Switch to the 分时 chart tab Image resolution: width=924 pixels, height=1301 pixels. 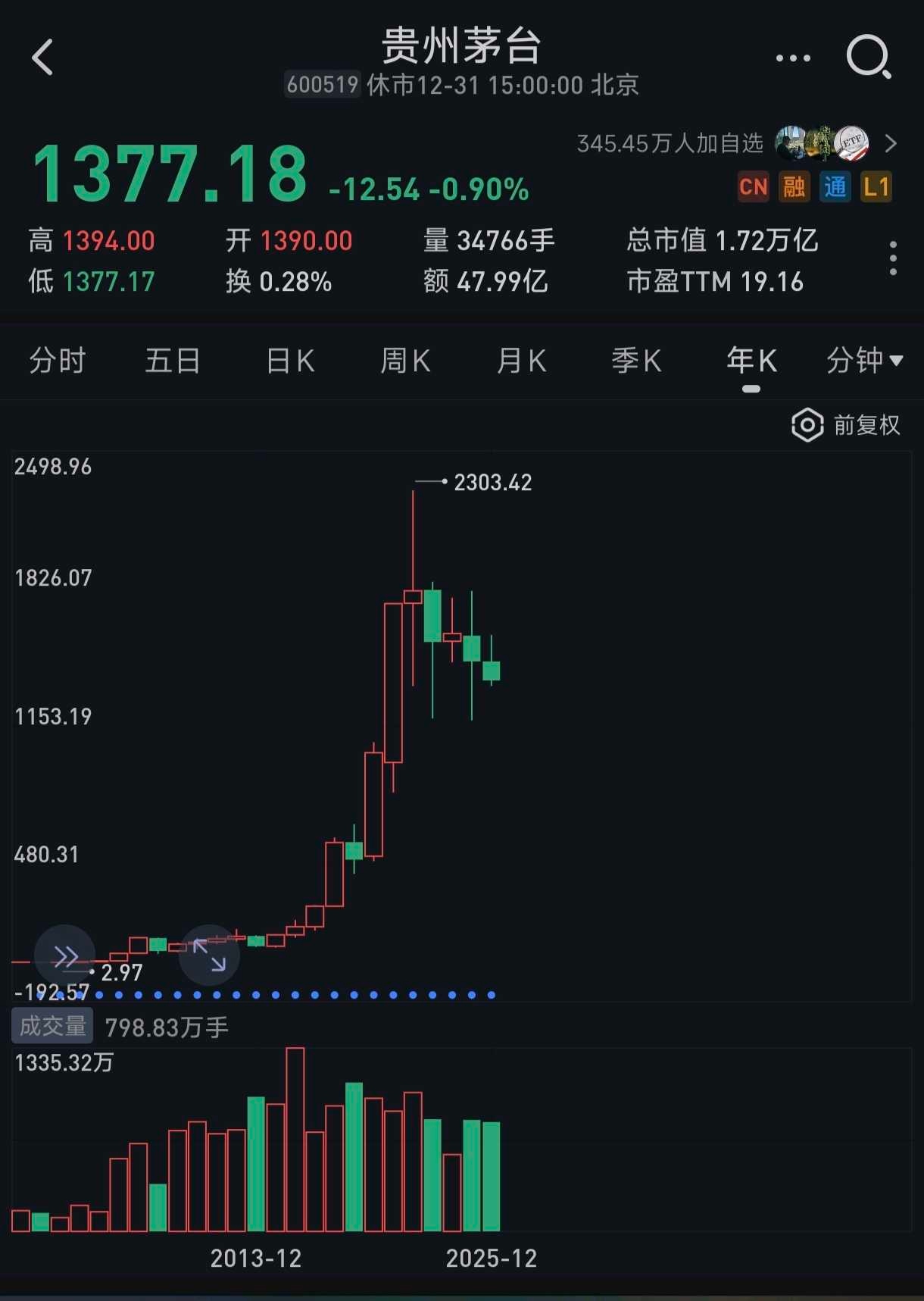[58, 361]
